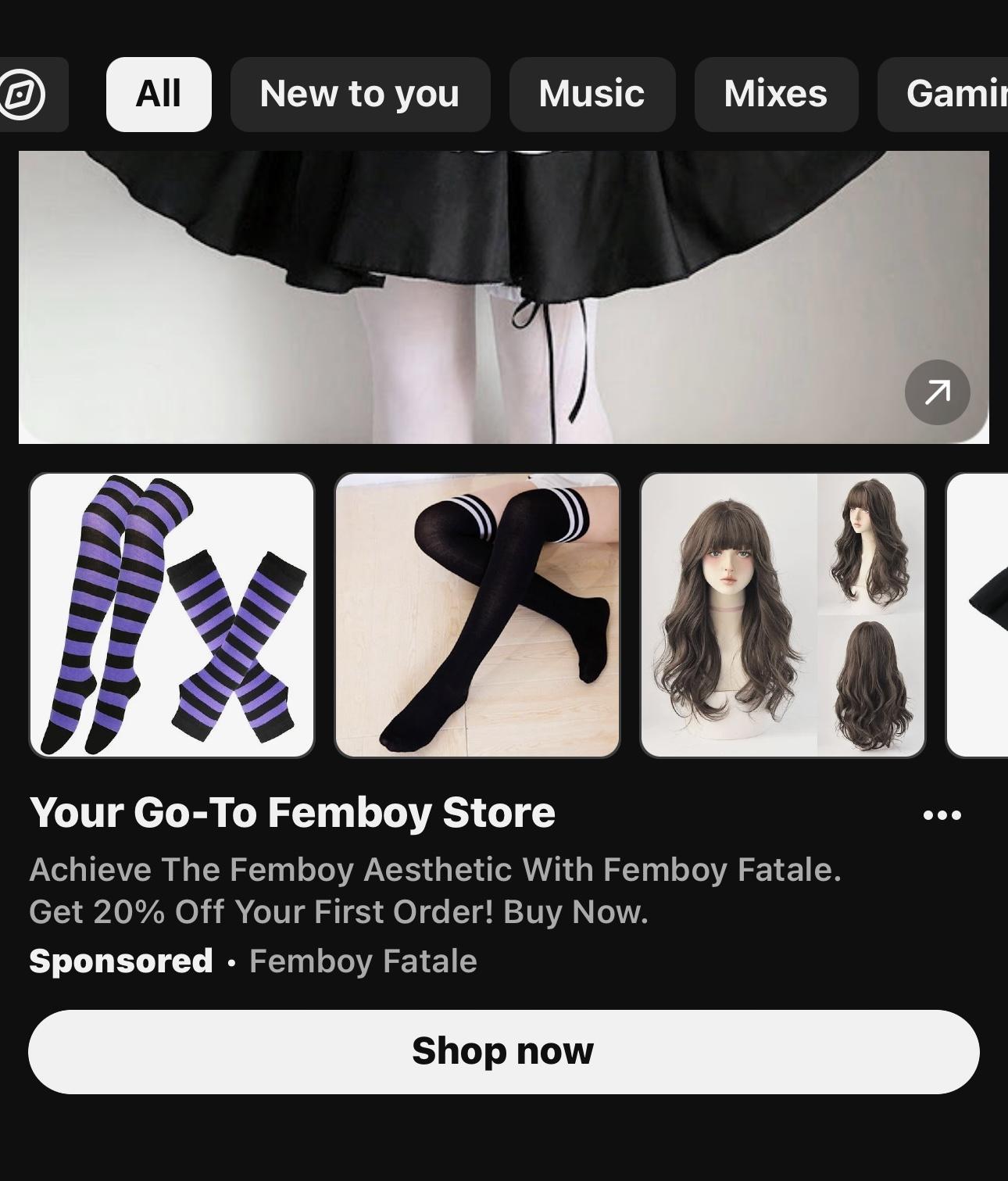Show the Mixes category

pyautogui.click(x=775, y=95)
